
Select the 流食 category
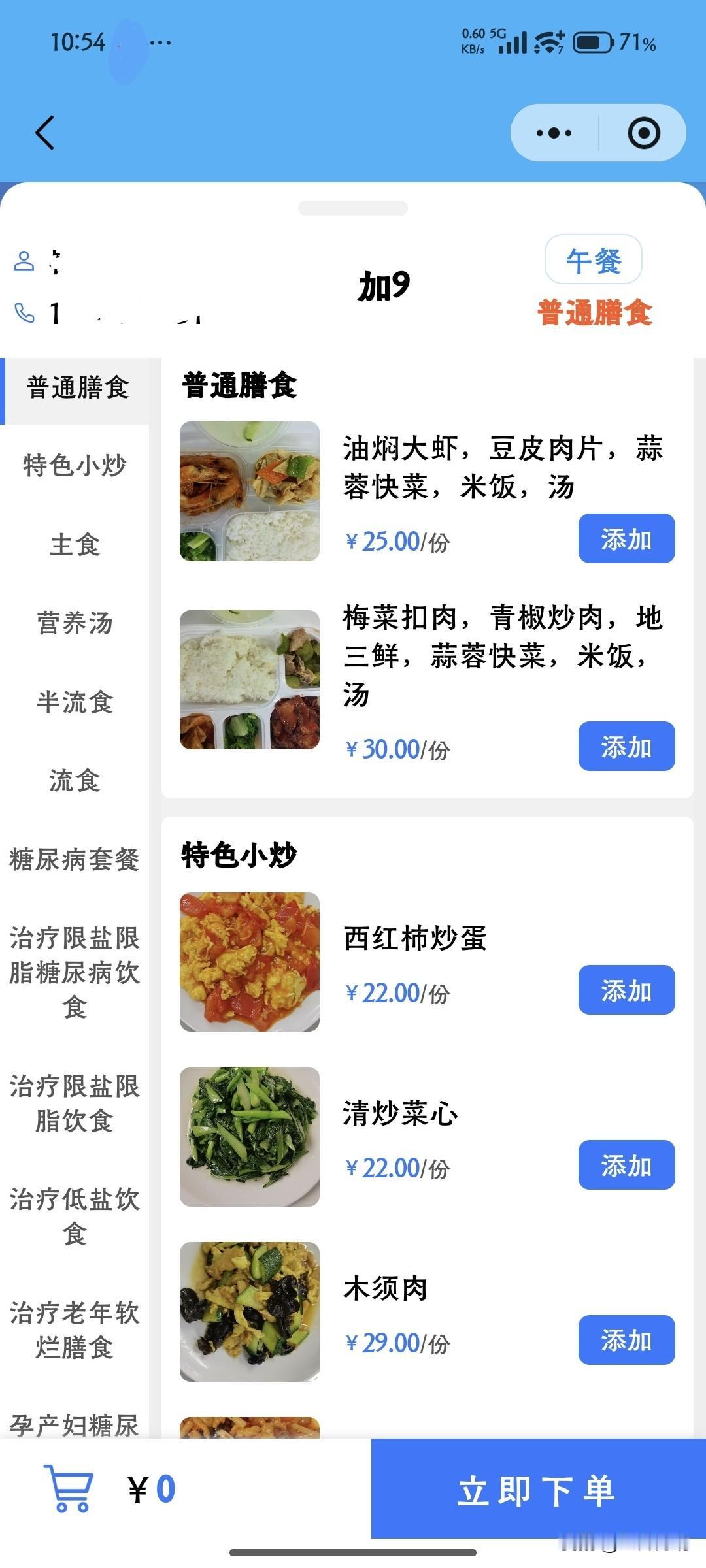tap(75, 781)
